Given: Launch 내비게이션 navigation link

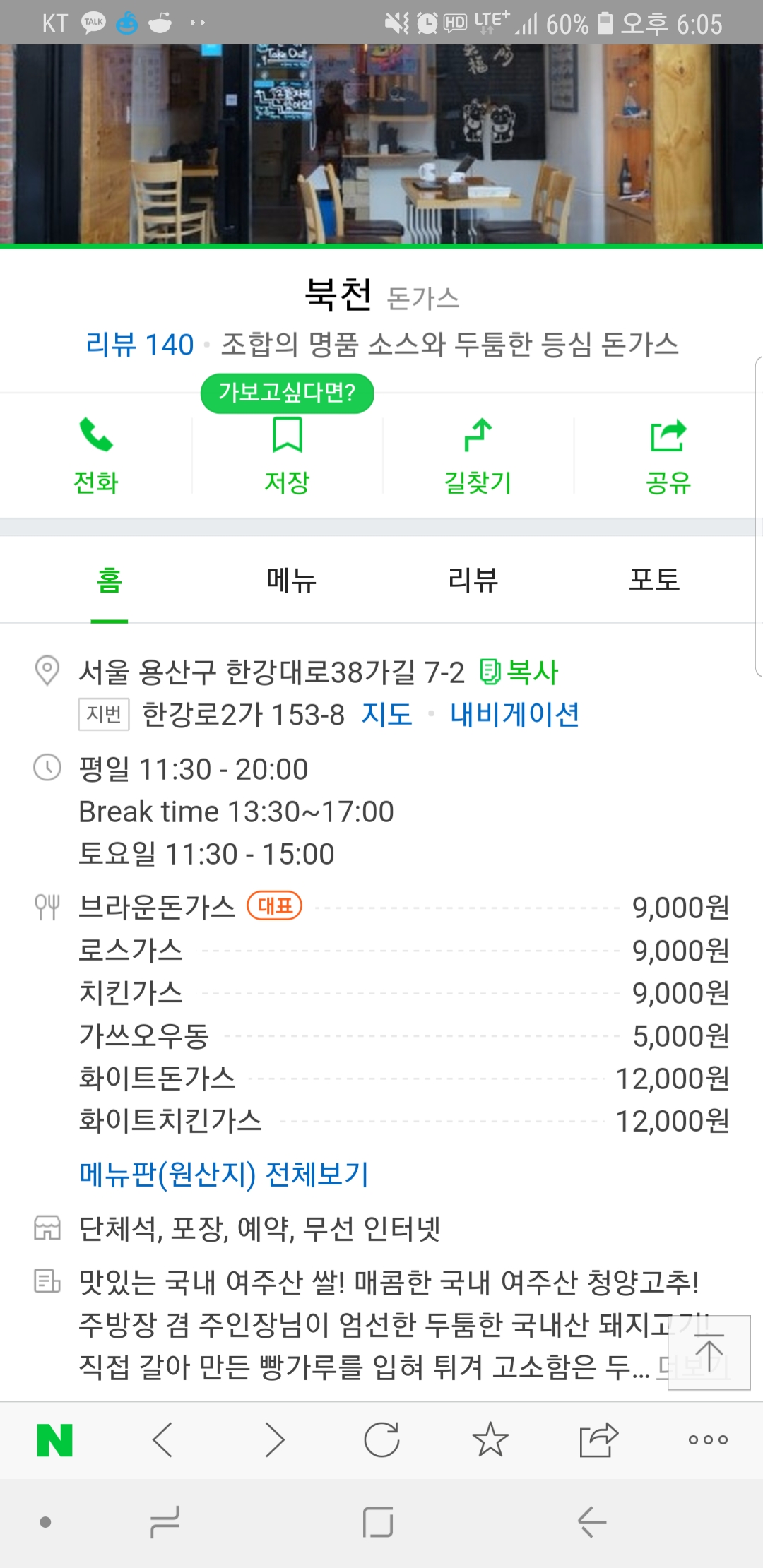Looking at the screenshot, I should (x=514, y=714).
